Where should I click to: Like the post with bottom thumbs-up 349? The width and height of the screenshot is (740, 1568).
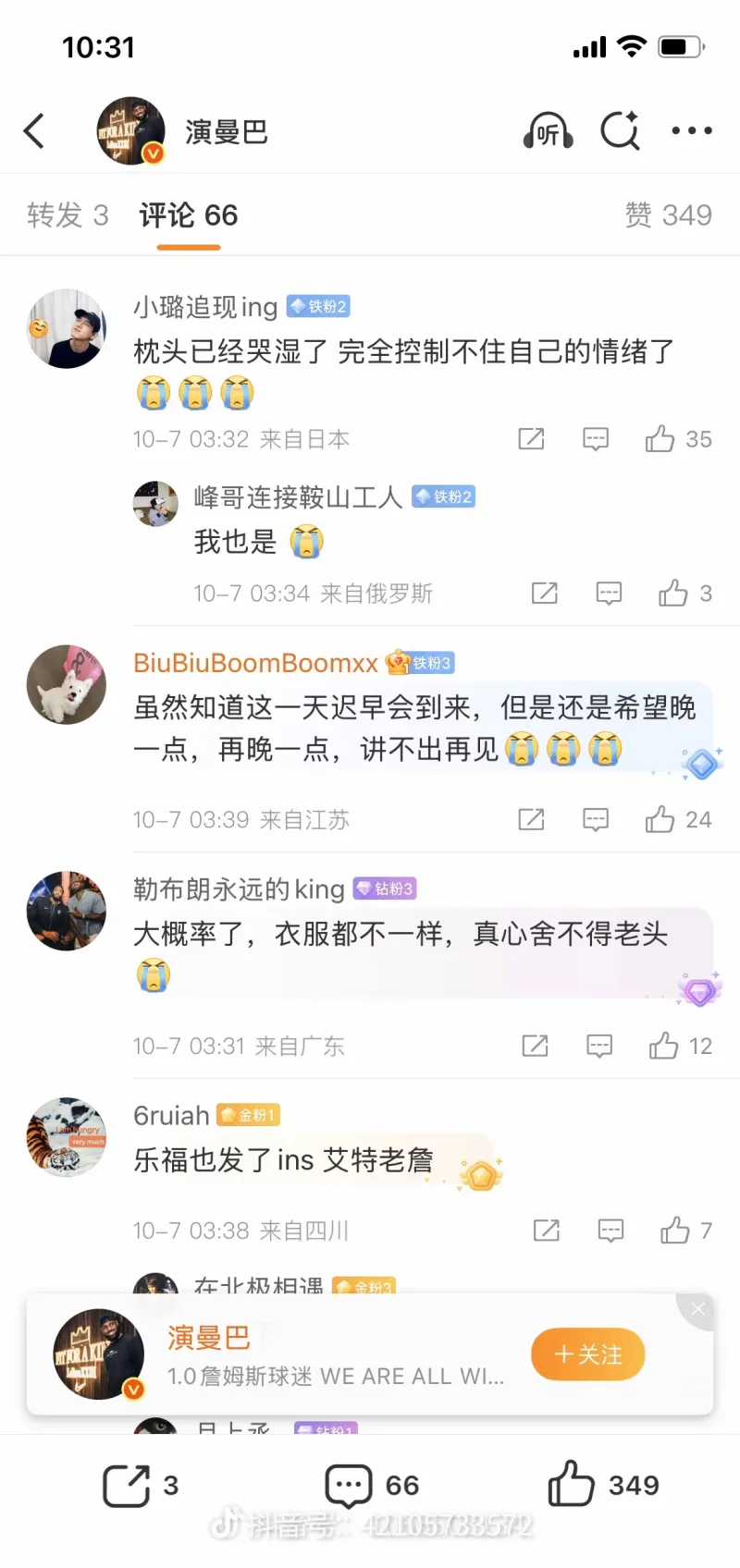click(x=572, y=1484)
